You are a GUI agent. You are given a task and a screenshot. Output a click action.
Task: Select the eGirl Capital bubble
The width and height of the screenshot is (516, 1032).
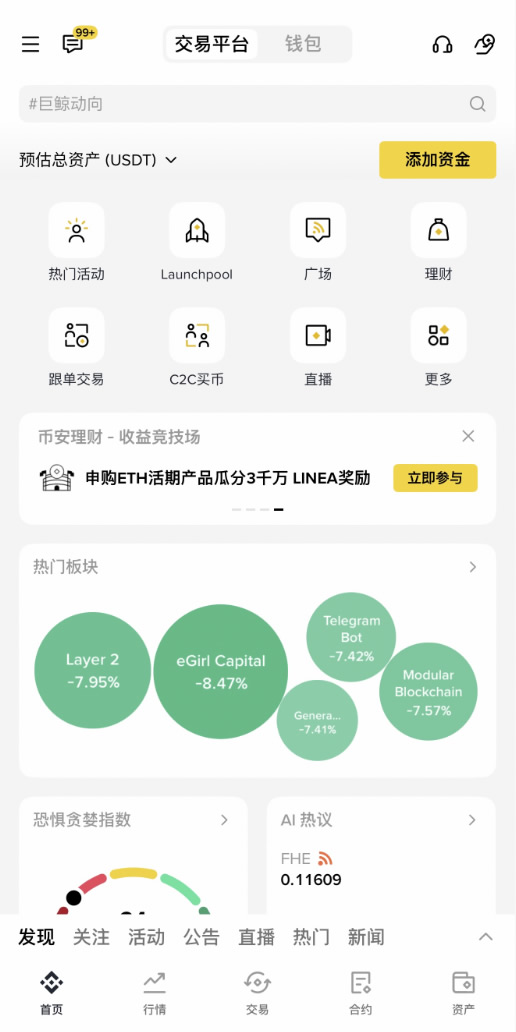(220, 671)
